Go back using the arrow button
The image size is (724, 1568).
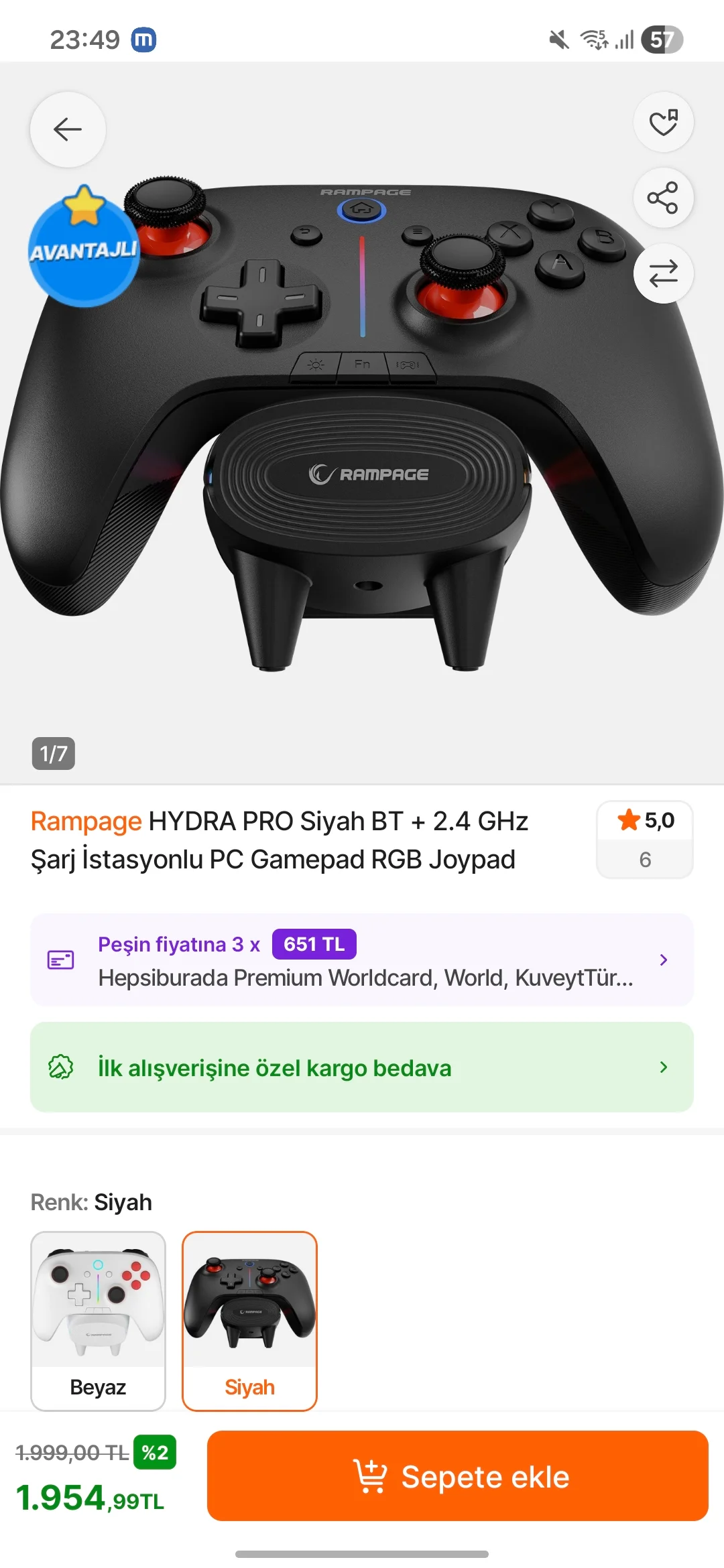(68, 129)
